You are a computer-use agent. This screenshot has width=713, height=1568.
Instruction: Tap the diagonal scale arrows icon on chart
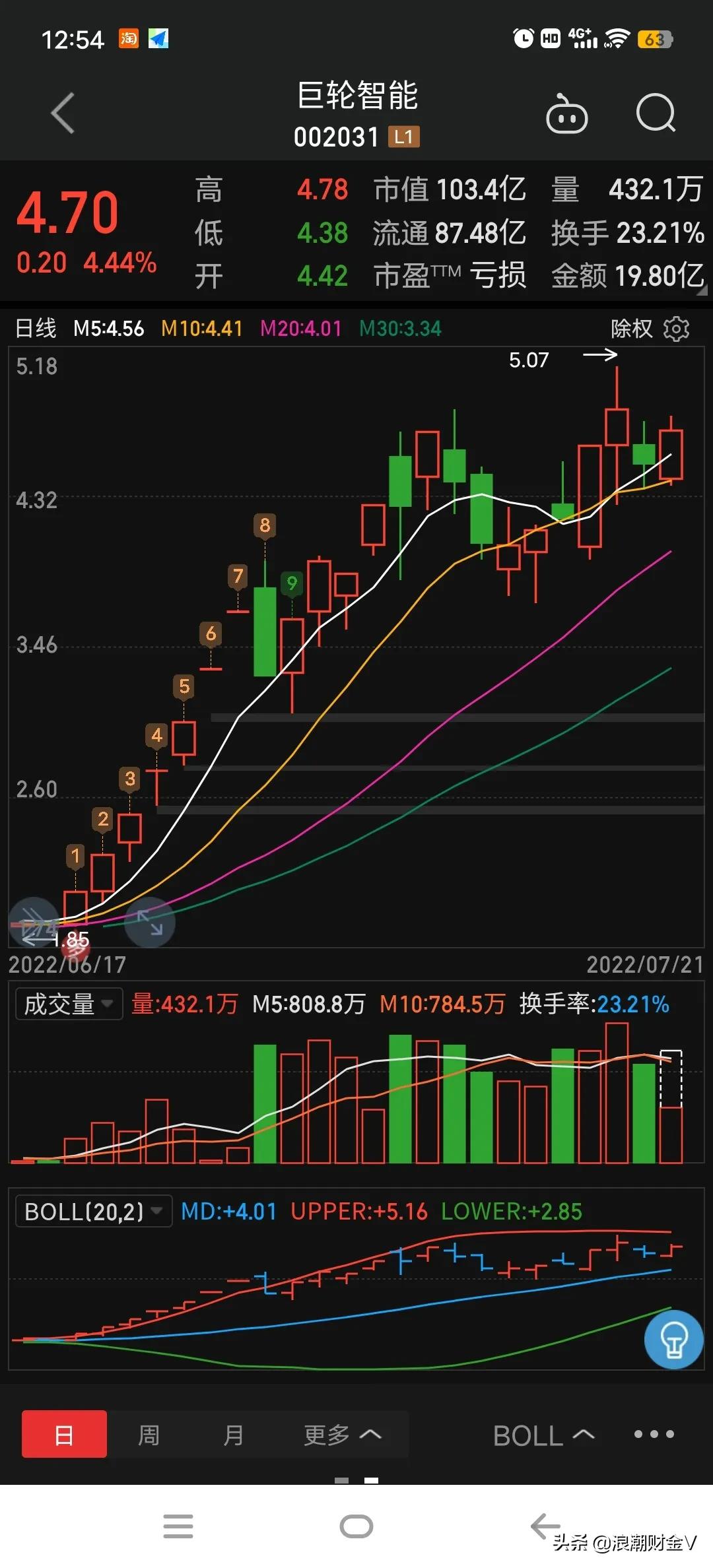[x=151, y=923]
